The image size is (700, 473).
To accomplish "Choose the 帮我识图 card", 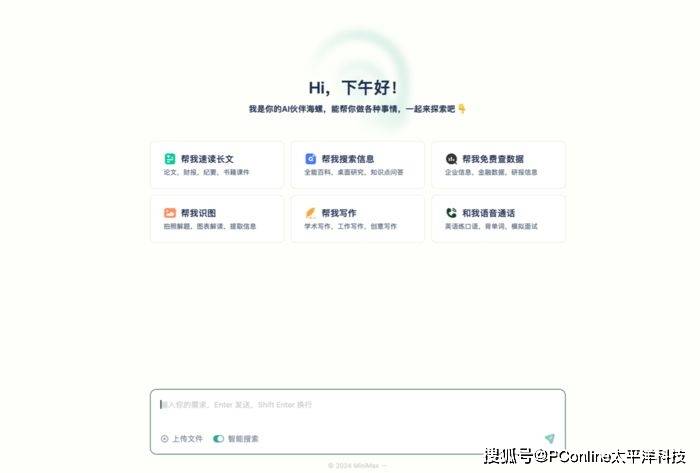I will tap(216, 219).
